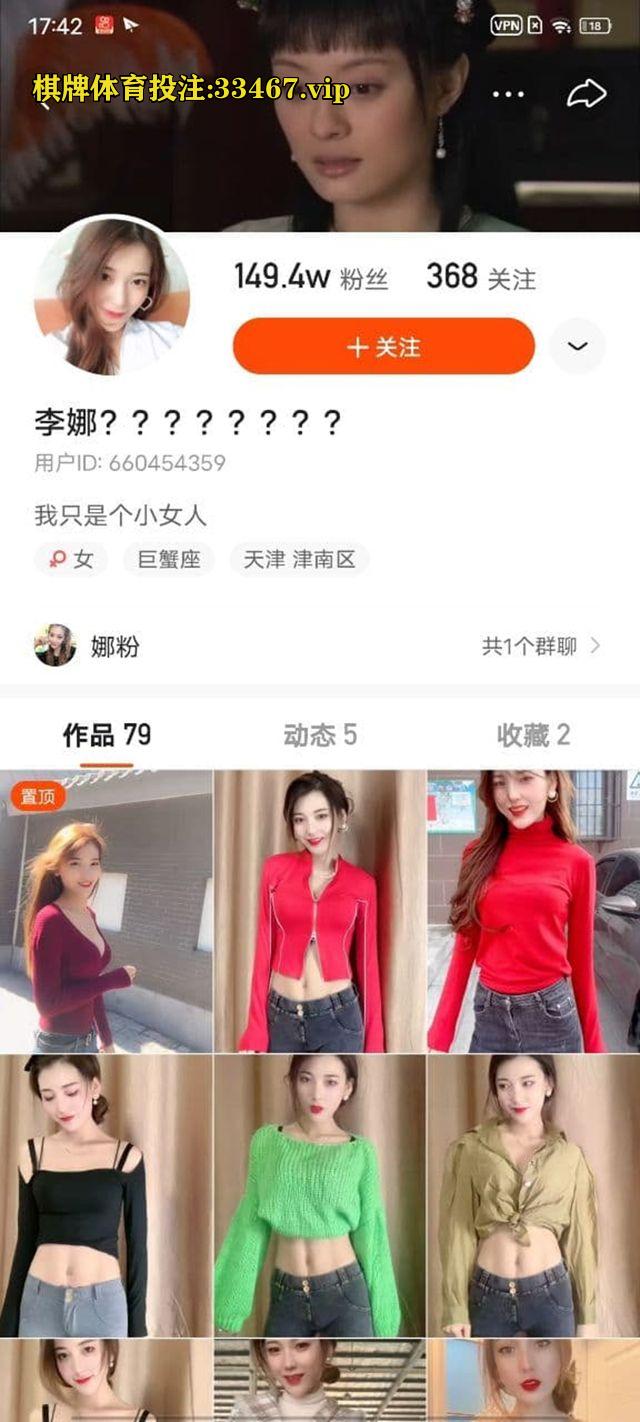
Task: Play the video with the red zip jacket
Action: [320, 910]
